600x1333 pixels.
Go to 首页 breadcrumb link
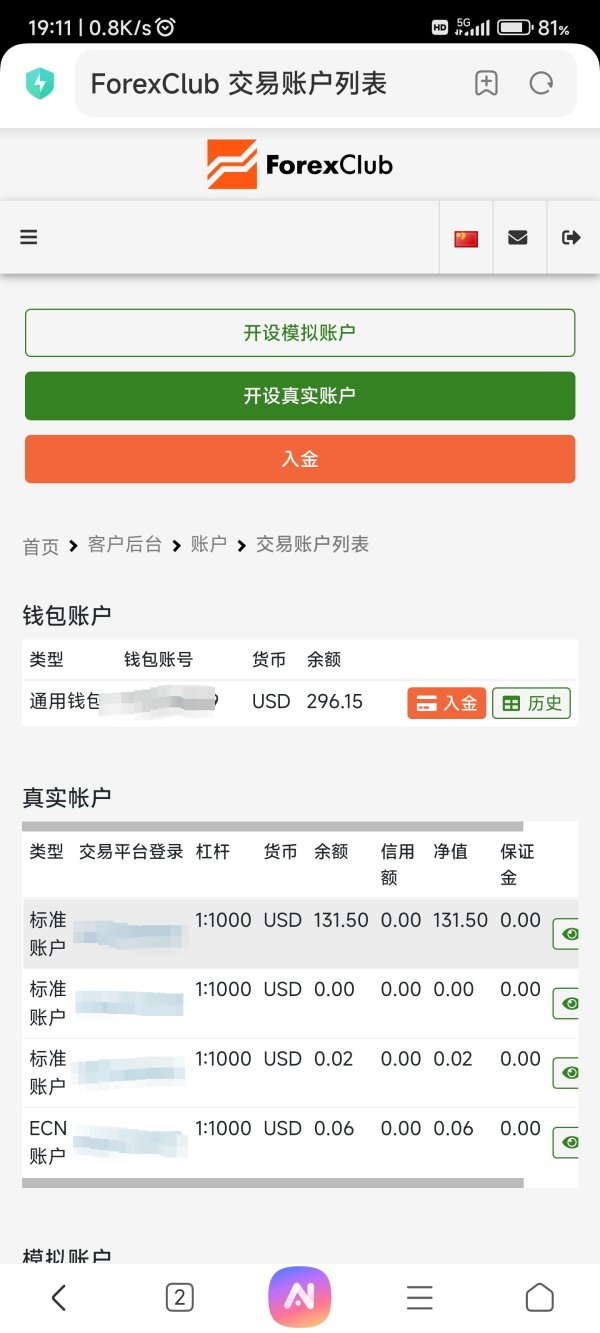pyautogui.click(x=41, y=546)
